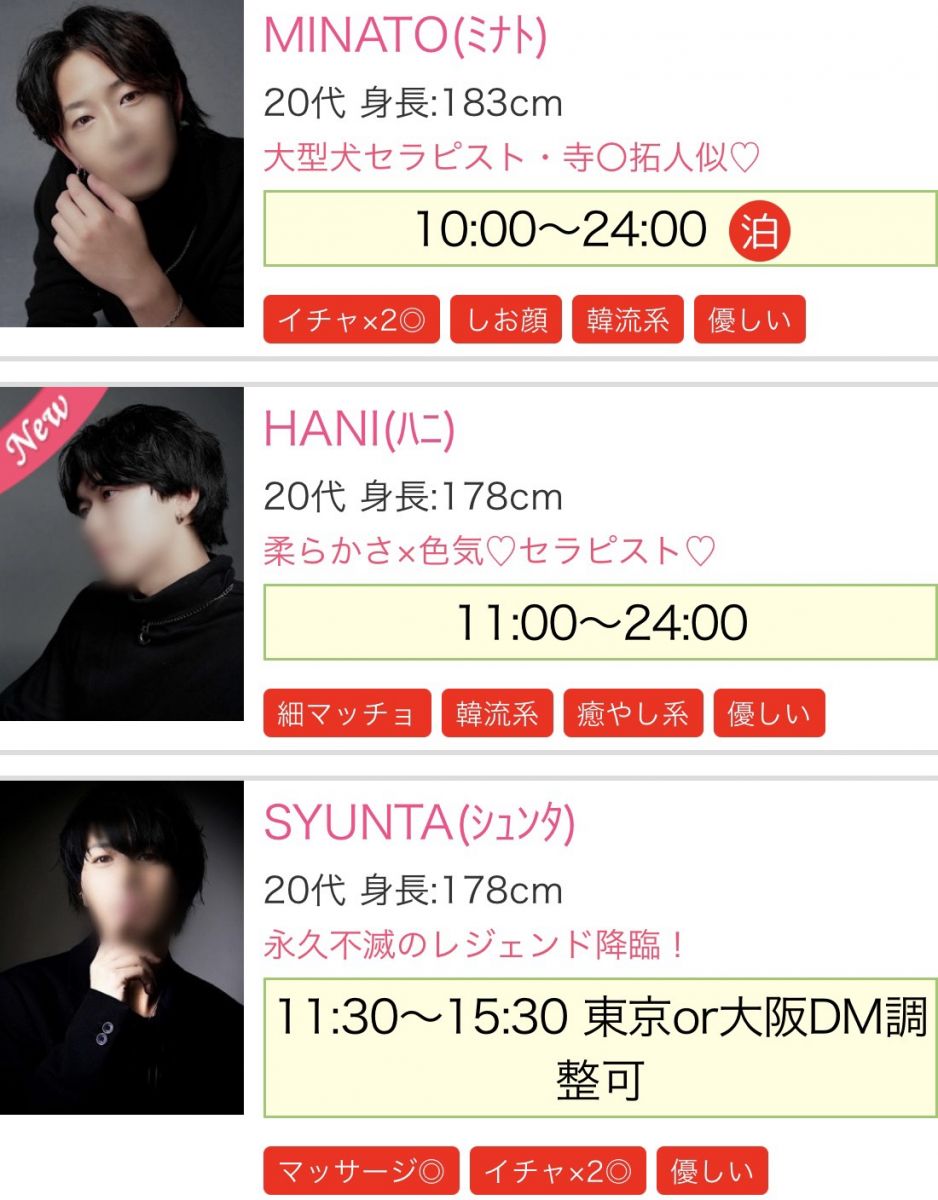Select MINATO's 10:00～24:00 schedule box
This screenshot has height=1200, width=938.
[x=600, y=230]
